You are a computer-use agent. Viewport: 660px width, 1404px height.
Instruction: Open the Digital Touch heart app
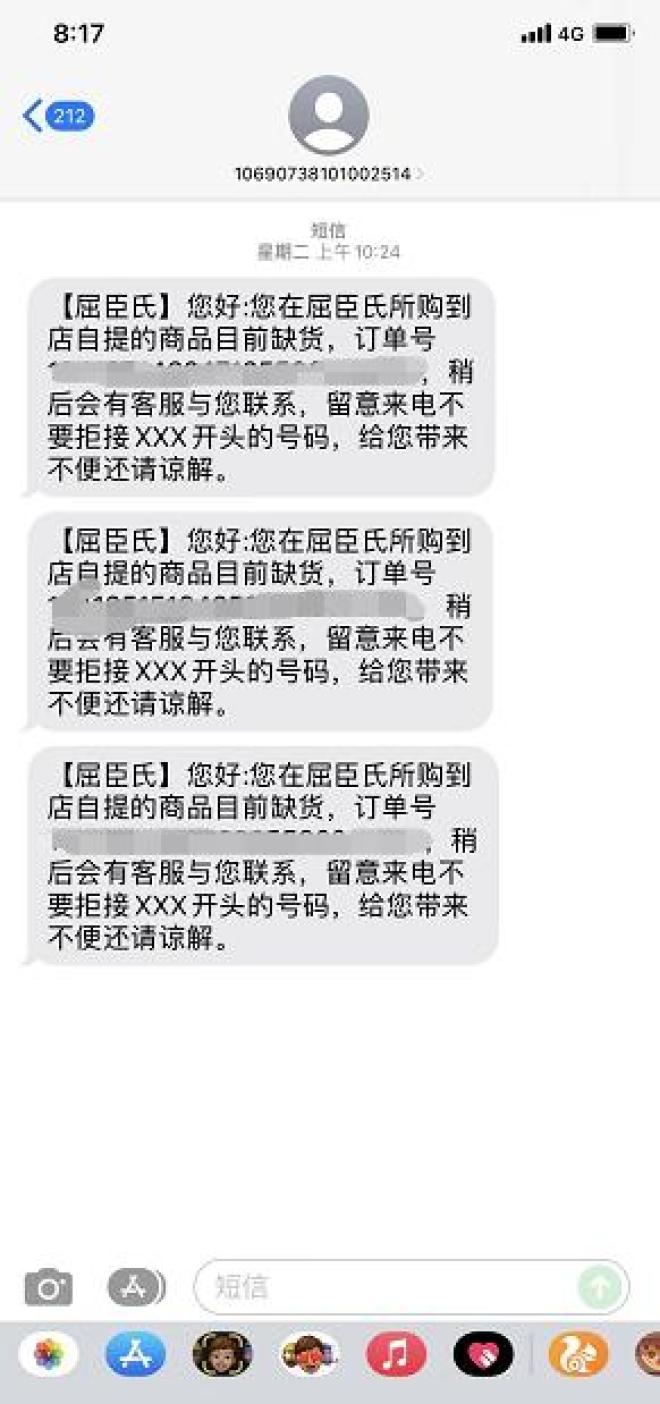pos(483,1356)
